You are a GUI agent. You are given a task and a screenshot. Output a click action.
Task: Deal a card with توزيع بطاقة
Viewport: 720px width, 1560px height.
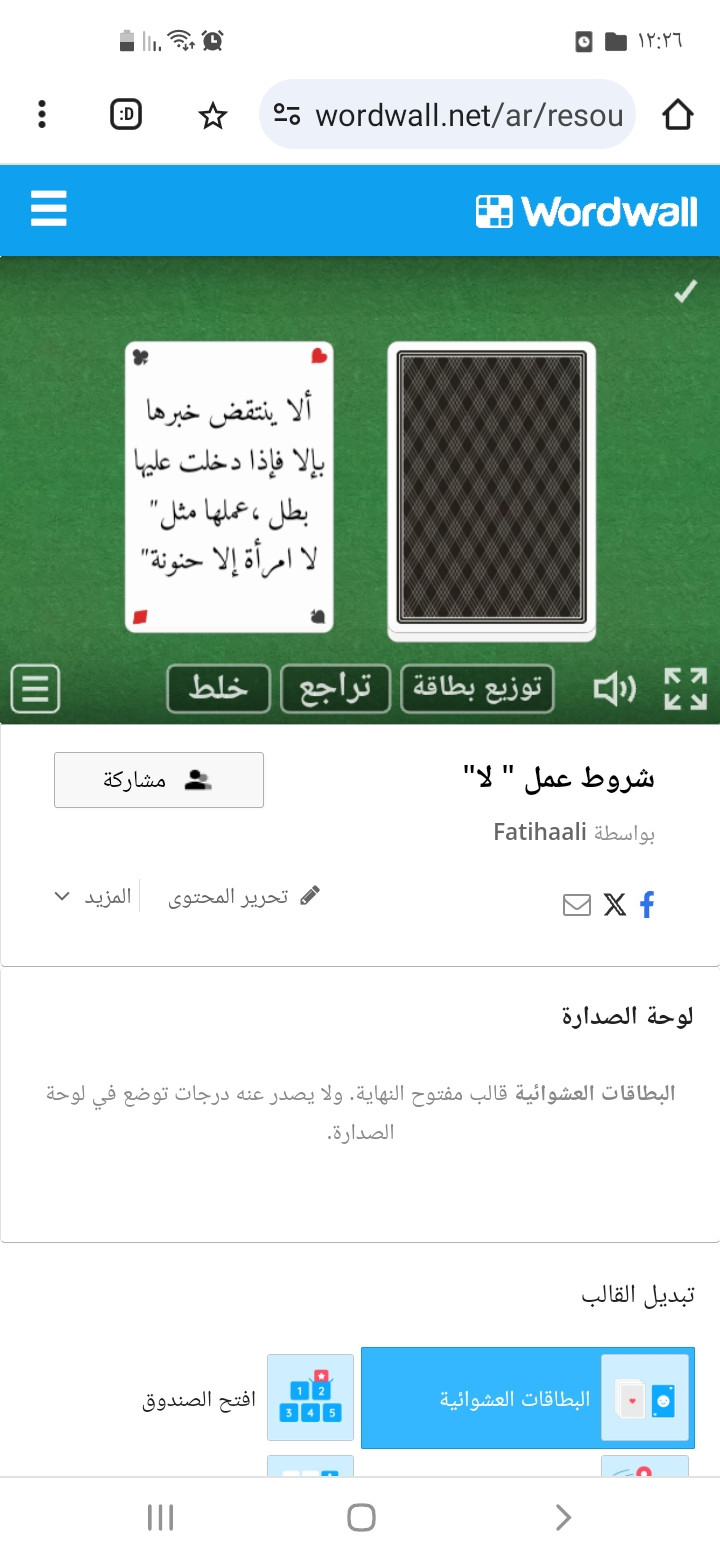tap(478, 688)
